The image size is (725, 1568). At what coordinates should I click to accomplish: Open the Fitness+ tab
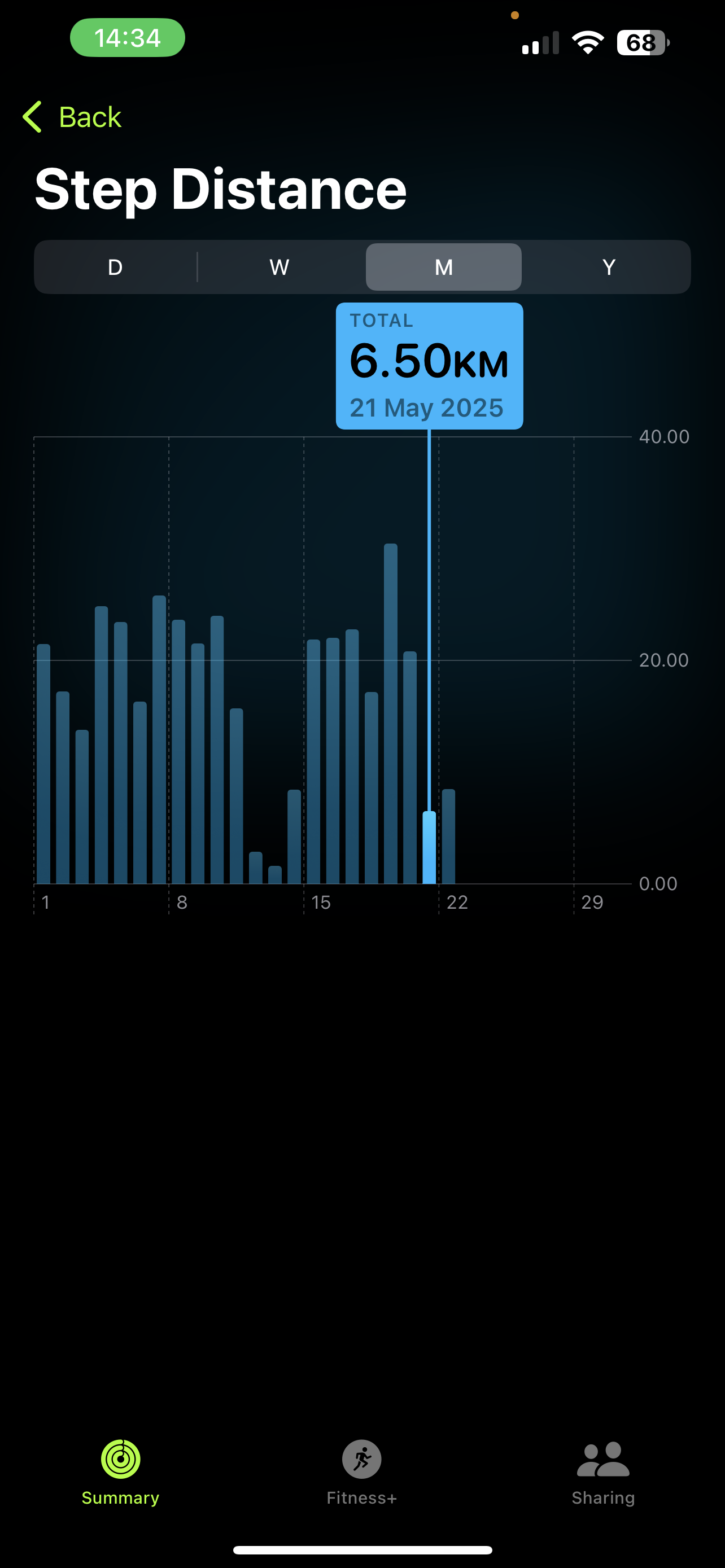click(361, 1473)
